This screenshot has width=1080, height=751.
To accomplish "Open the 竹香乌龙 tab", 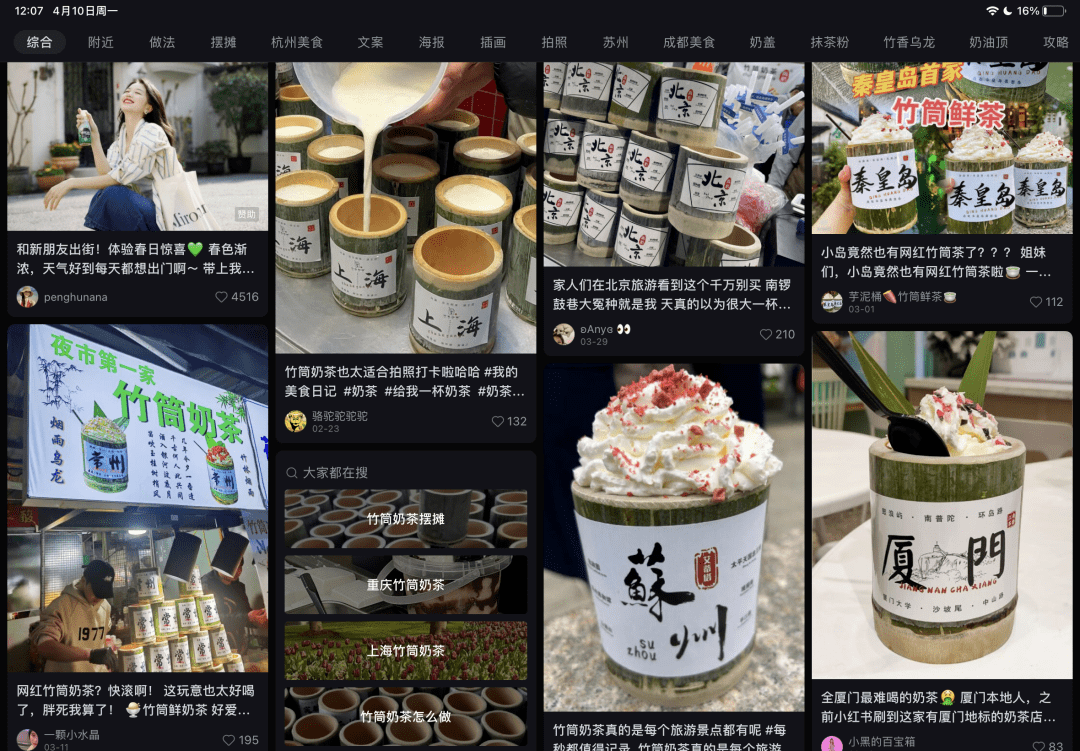I will click(909, 42).
